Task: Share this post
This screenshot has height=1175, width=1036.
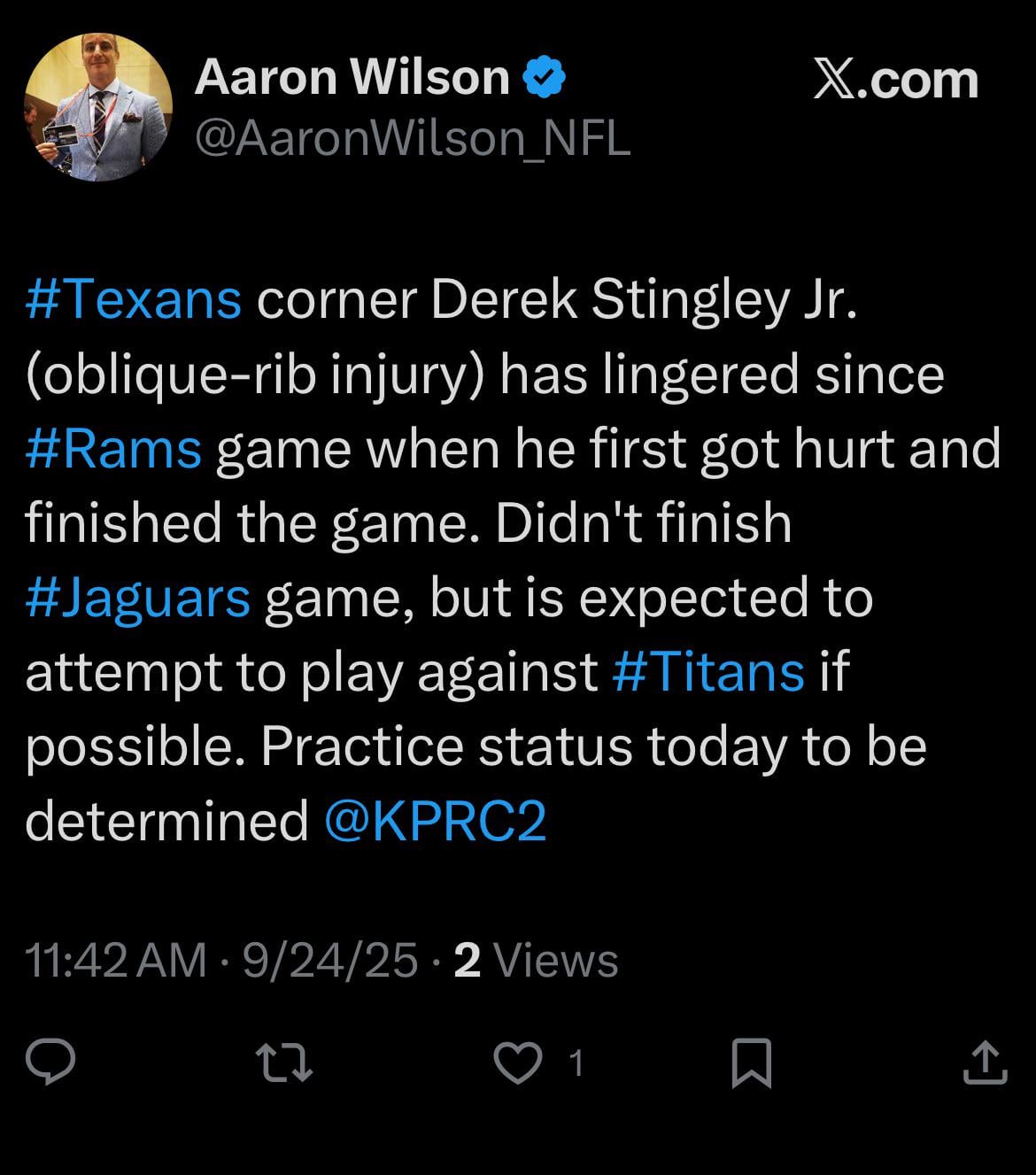Action: pyautogui.click(x=985, y=1062)
